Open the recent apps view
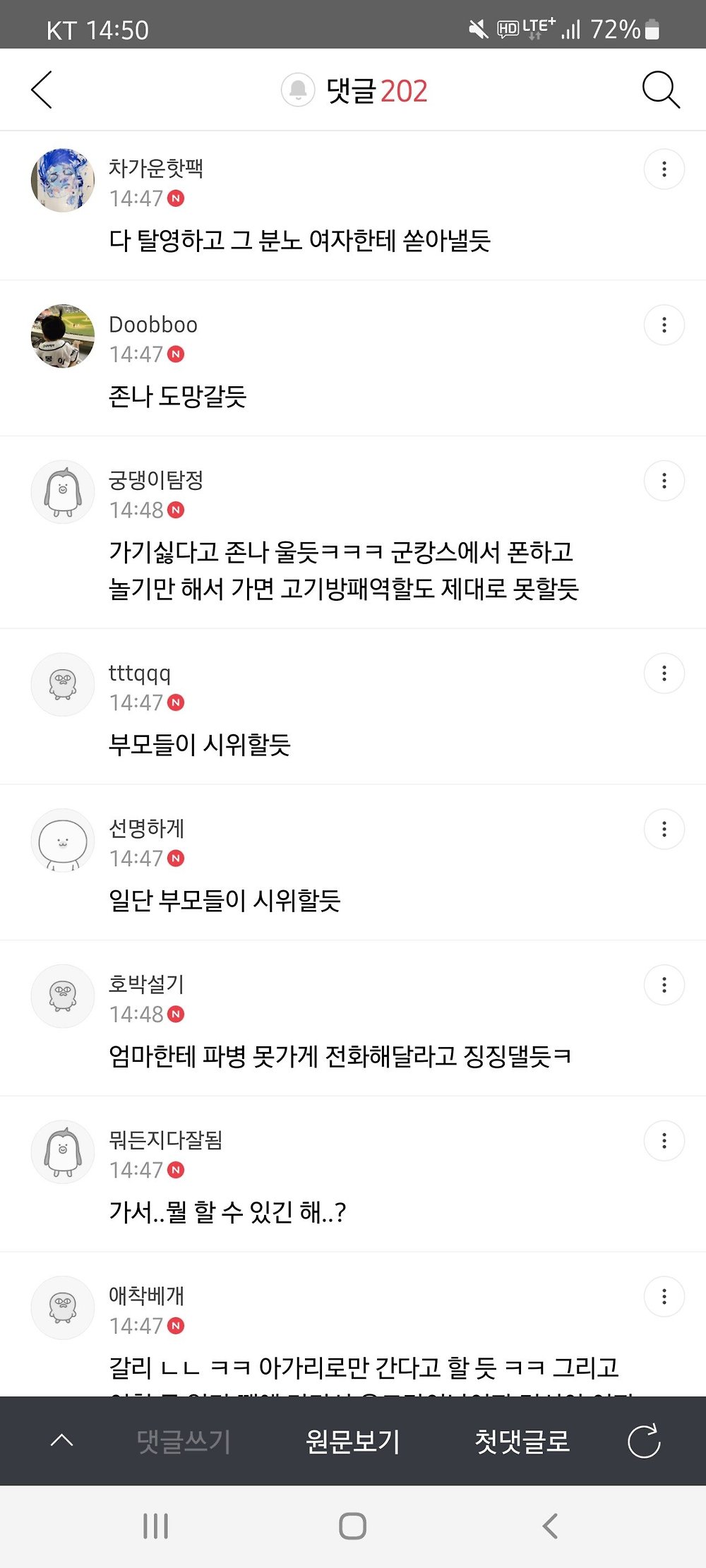The height and width of the screenshot is (1568, 706). [x=155, y=1526]
